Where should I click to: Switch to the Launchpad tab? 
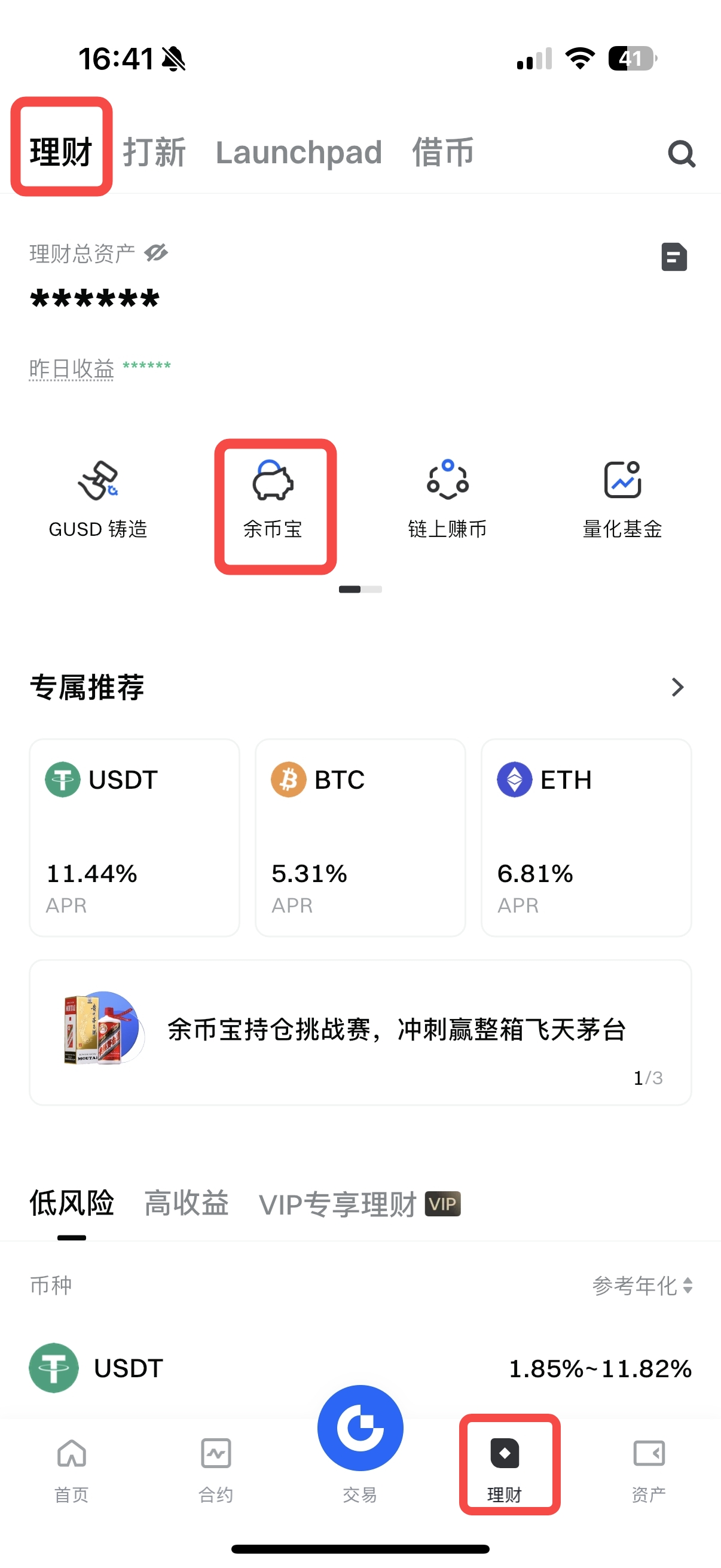click(x=299, y=152)
